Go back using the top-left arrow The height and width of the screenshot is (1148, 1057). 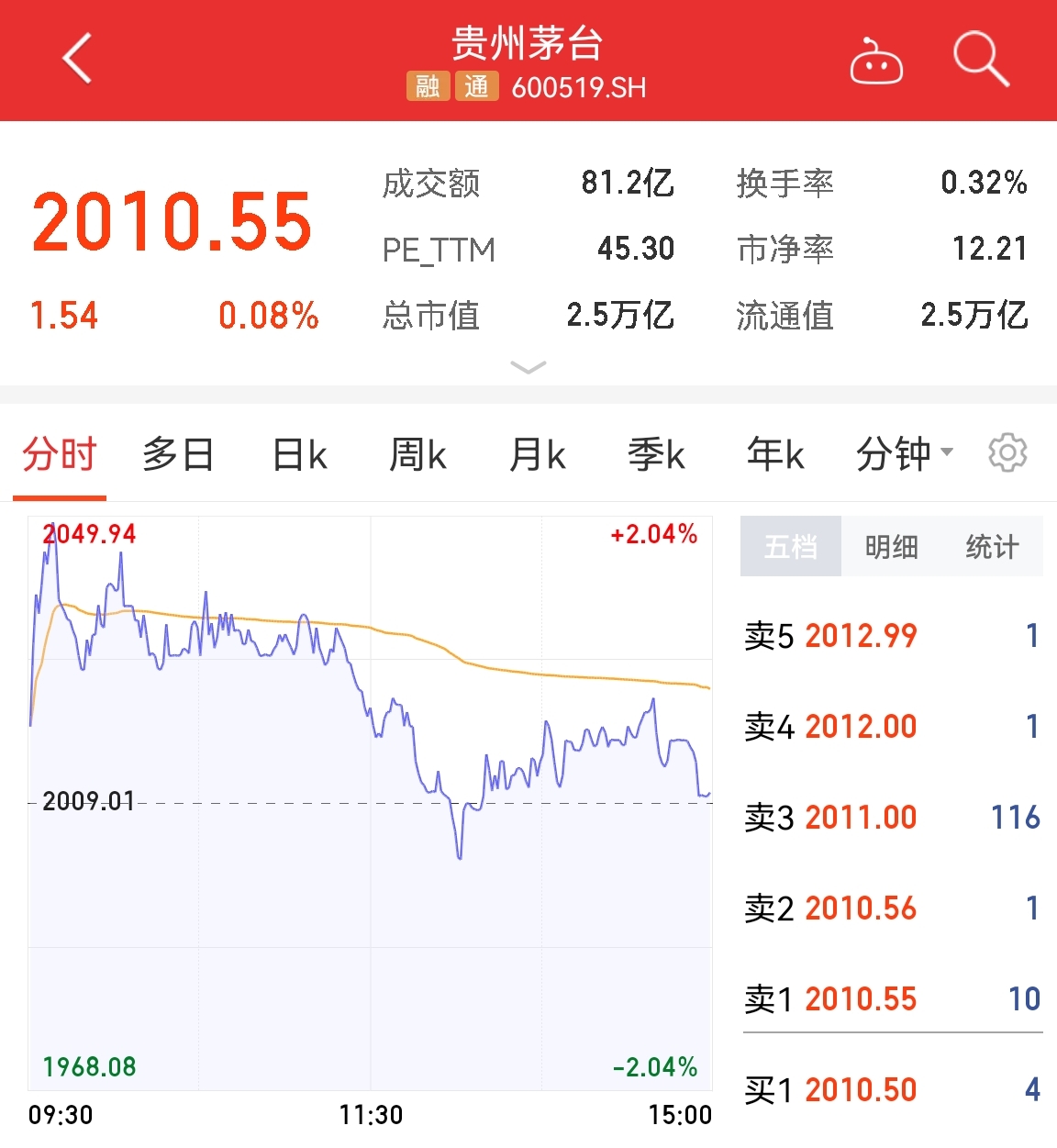(78, 59)
